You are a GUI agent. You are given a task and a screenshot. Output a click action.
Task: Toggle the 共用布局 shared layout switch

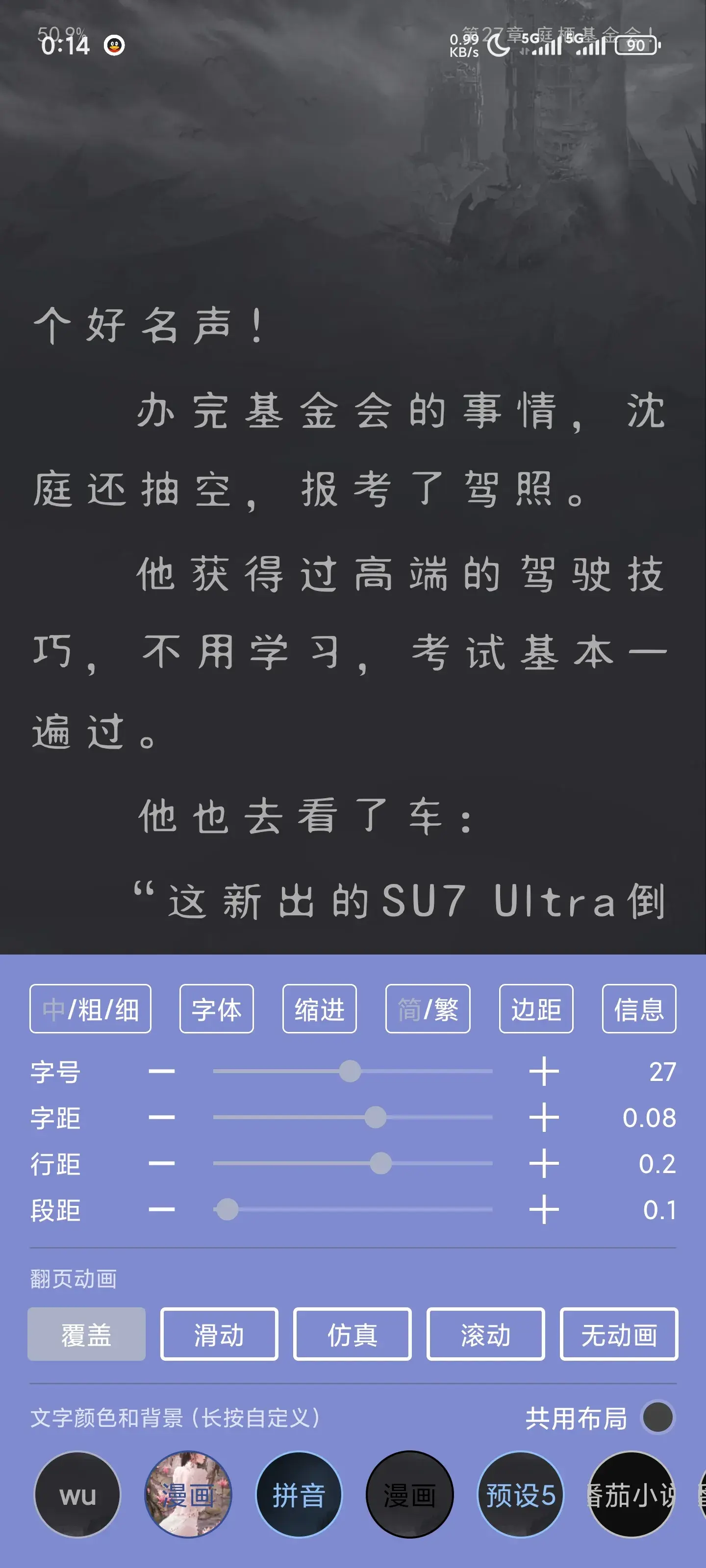coord(658,1418)
